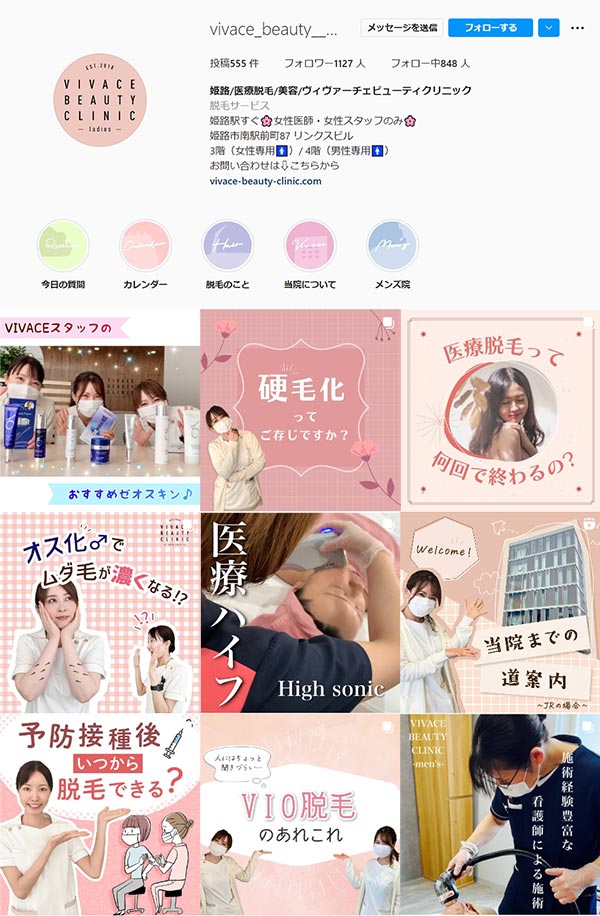Open the VIVACEスタッフの skincare post
Viewport: 600px width, 916px height.
click(99, 409)
